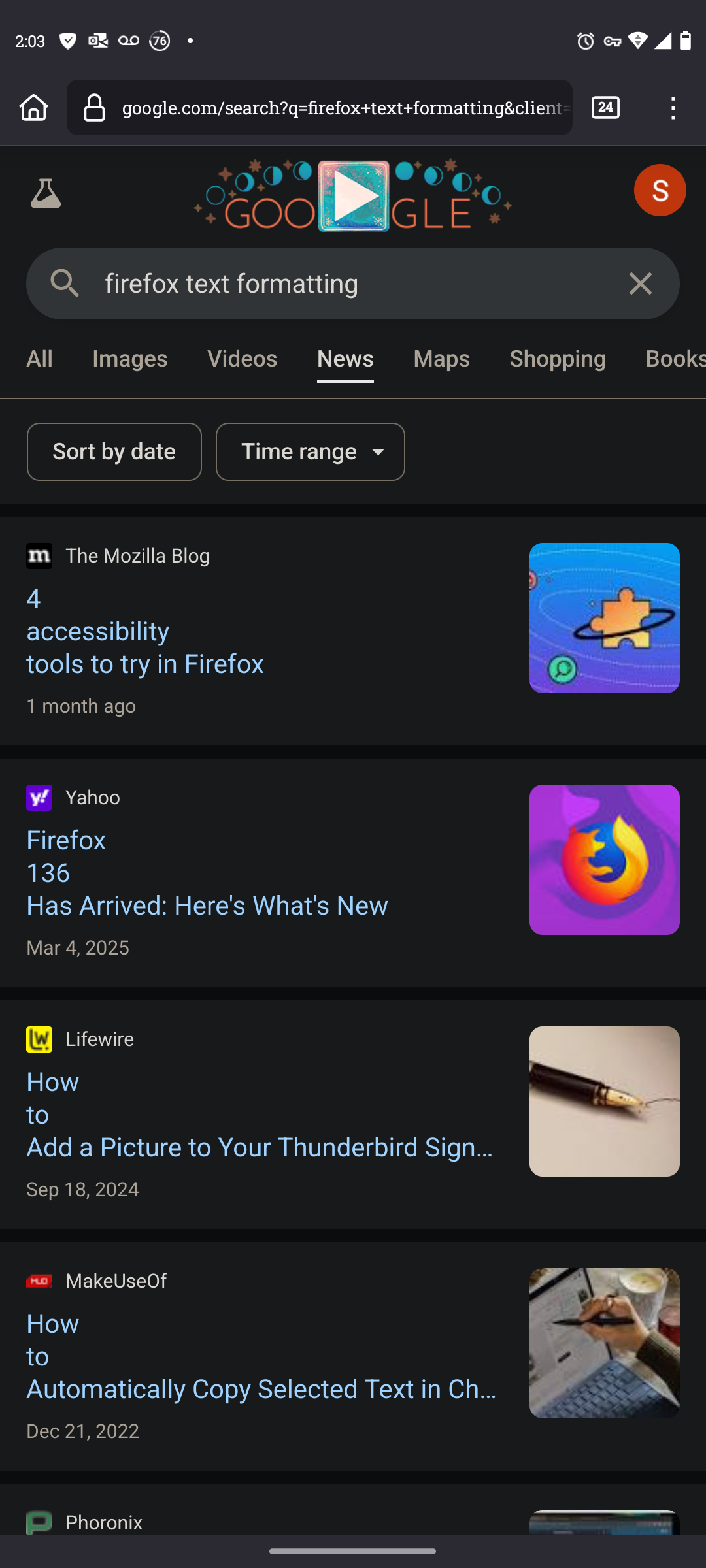The width and height of the screenshot is (706, 1568).
Task: Play the Google Doodle
Action: tap(353, 195)
